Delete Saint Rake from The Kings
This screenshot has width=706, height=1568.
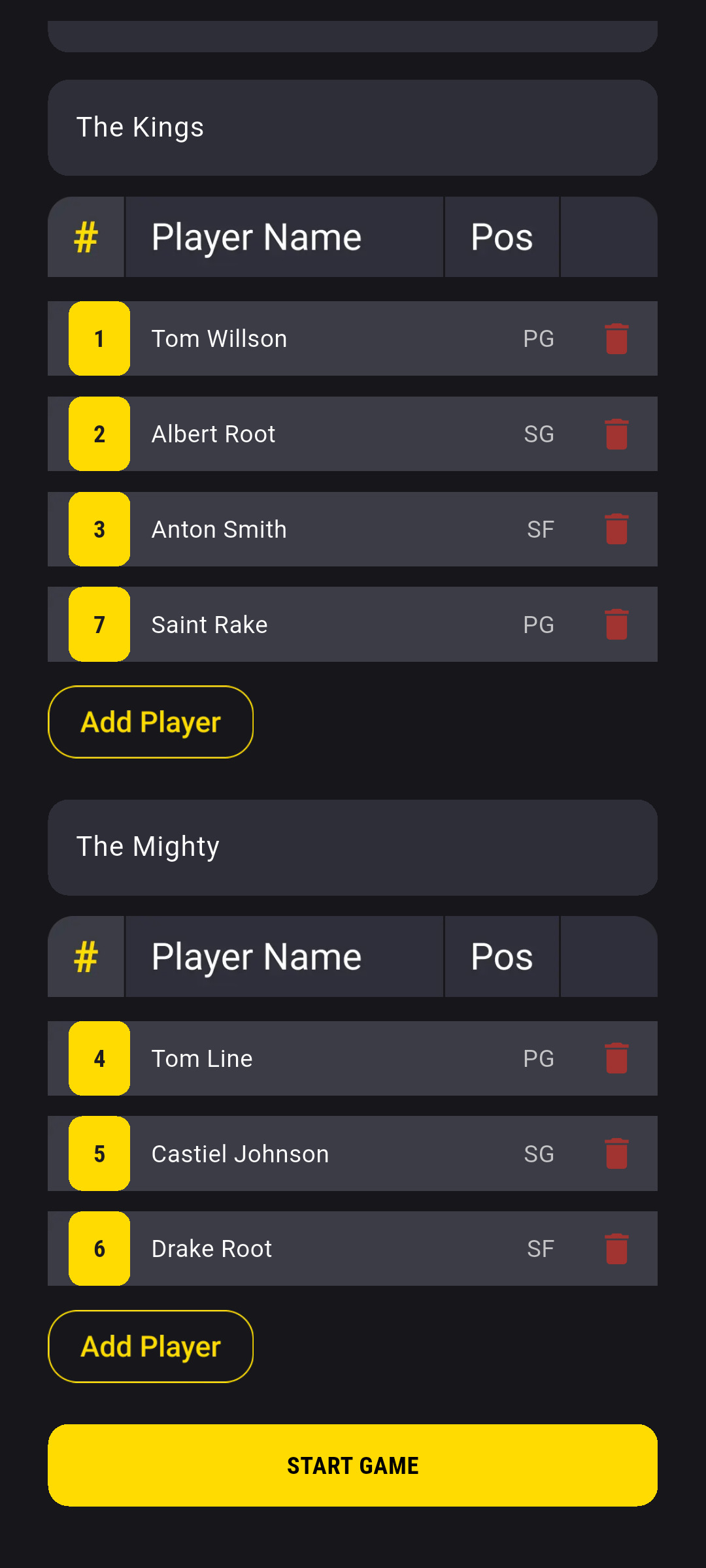pos(616,624)
